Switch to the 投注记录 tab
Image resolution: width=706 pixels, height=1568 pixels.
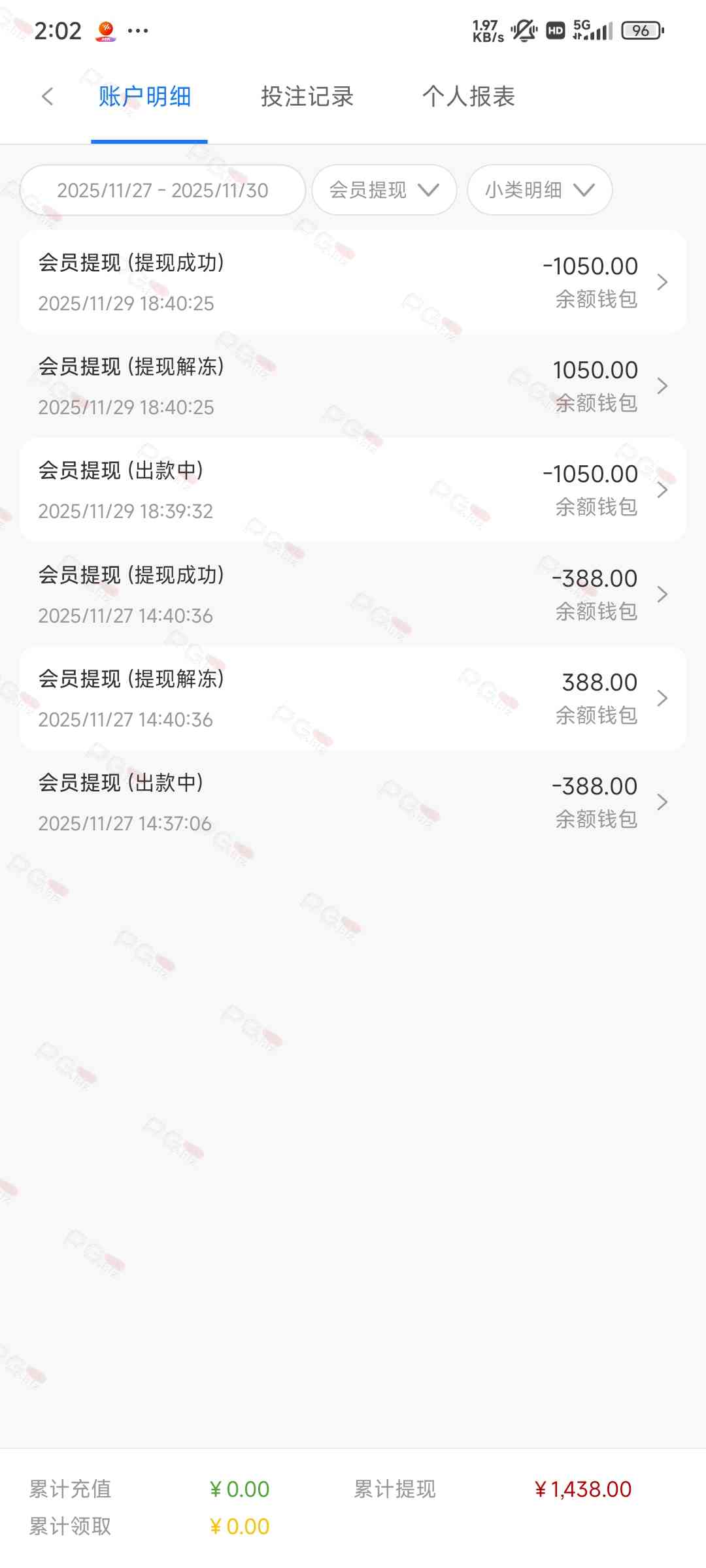[x=307, y=97]
